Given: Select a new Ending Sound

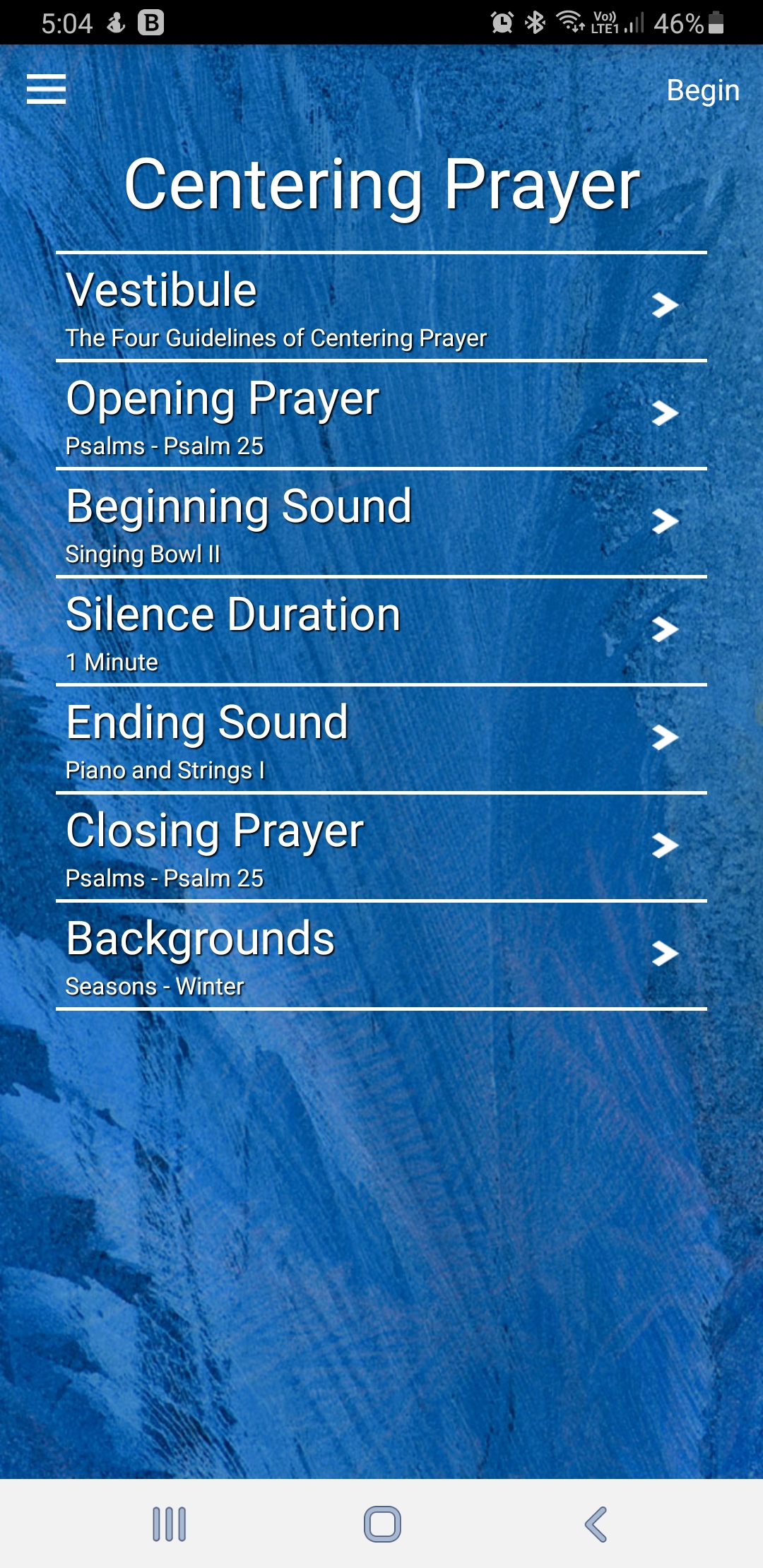Looking at the screenshot, I should 381,740.
